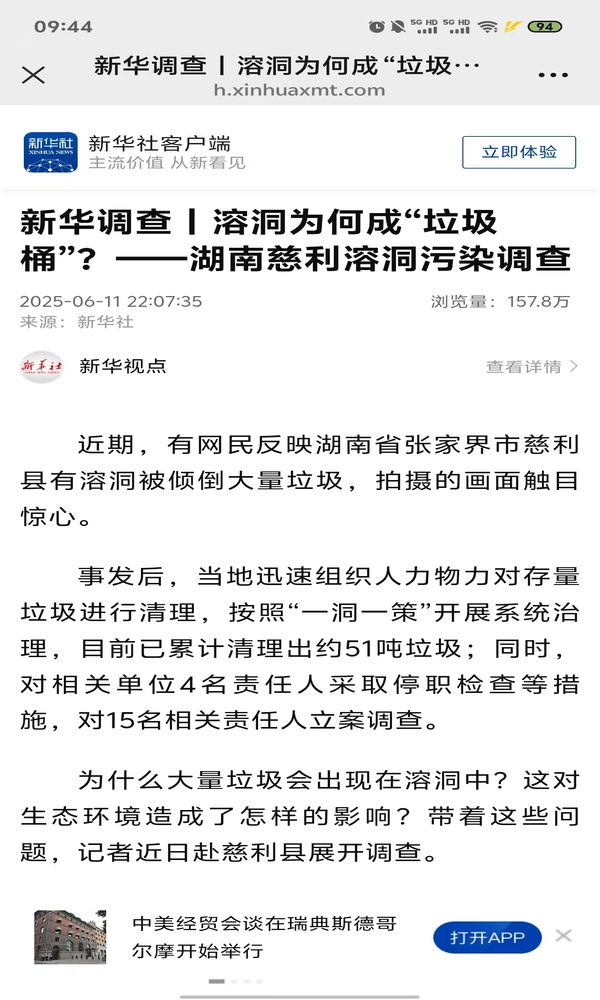Viewport: 600px width, 1000px height.
Task: Close the article page with X
Action: click(33, 75)
